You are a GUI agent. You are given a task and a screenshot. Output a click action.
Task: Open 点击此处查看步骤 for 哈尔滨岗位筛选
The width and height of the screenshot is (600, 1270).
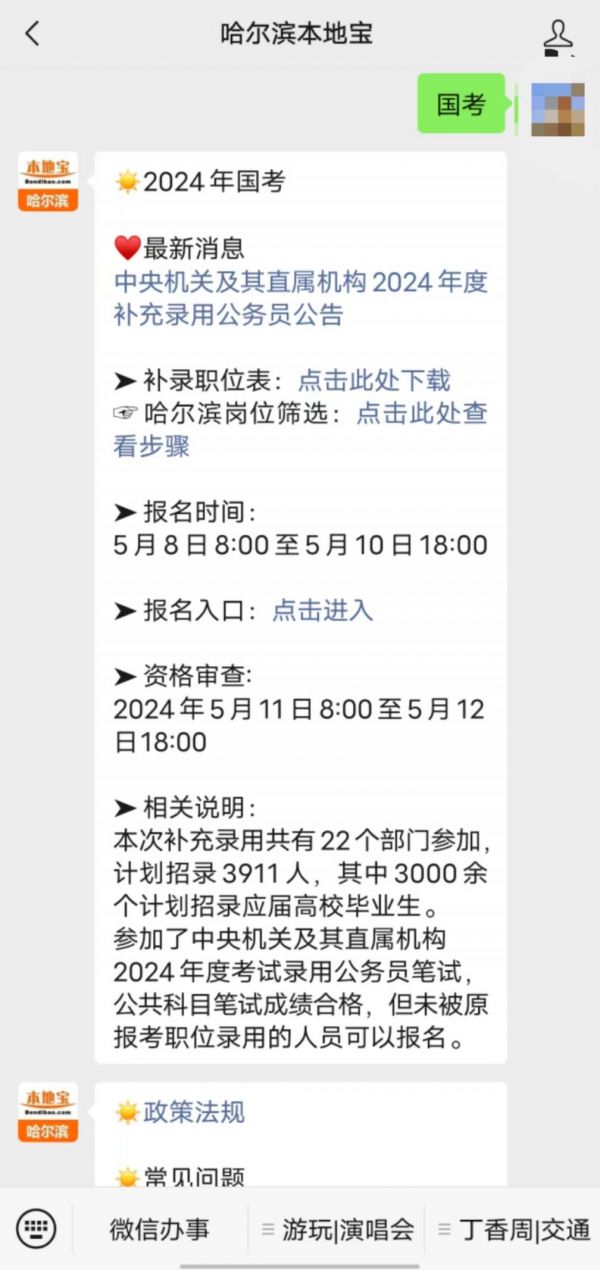click(x=301, y=429)
